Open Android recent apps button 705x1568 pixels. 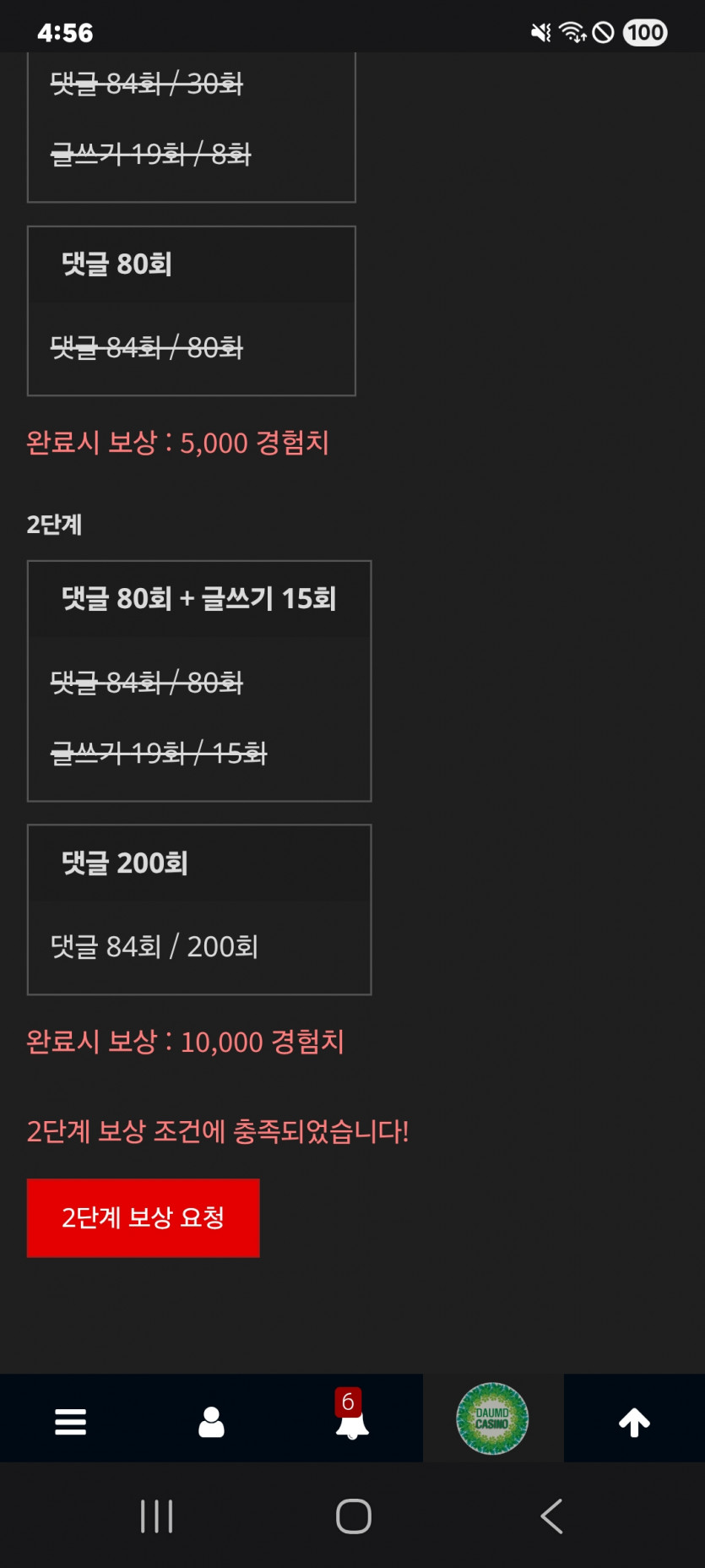pos(157,1515)
